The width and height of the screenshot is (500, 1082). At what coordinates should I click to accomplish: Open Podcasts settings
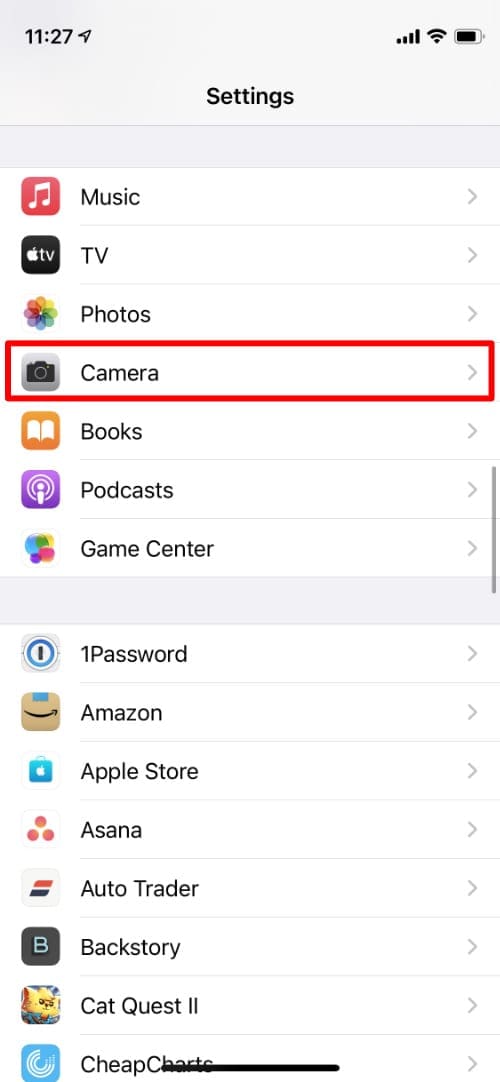click(250, 490)
